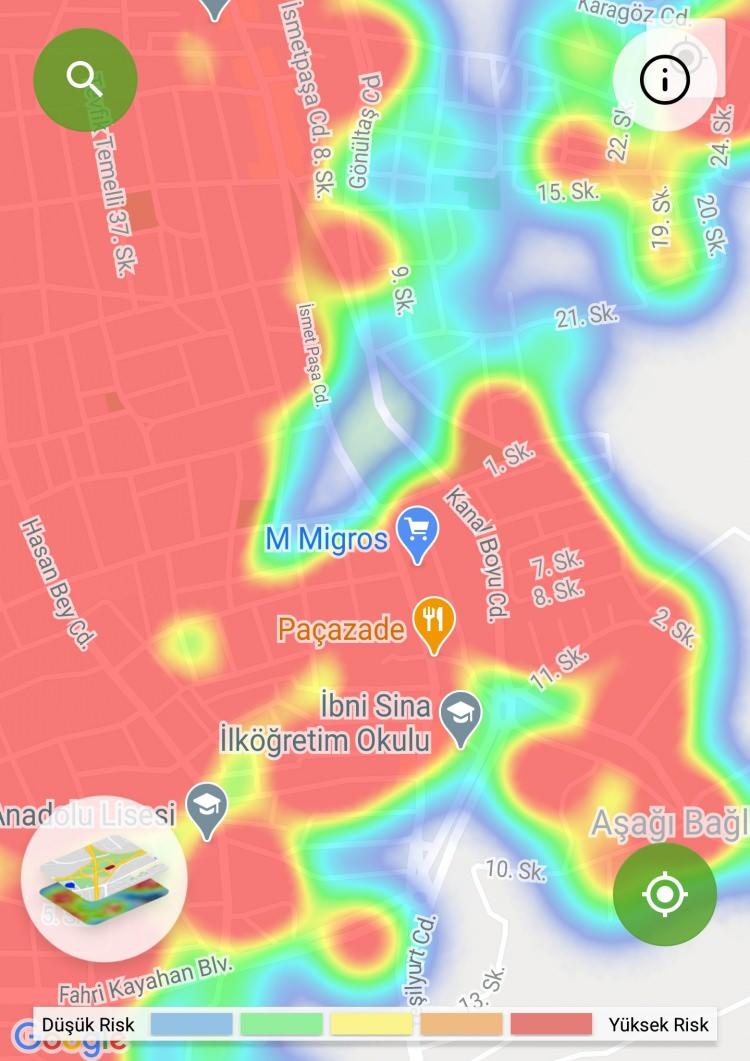
Task: Center map on my location
Action: (665, 894)
